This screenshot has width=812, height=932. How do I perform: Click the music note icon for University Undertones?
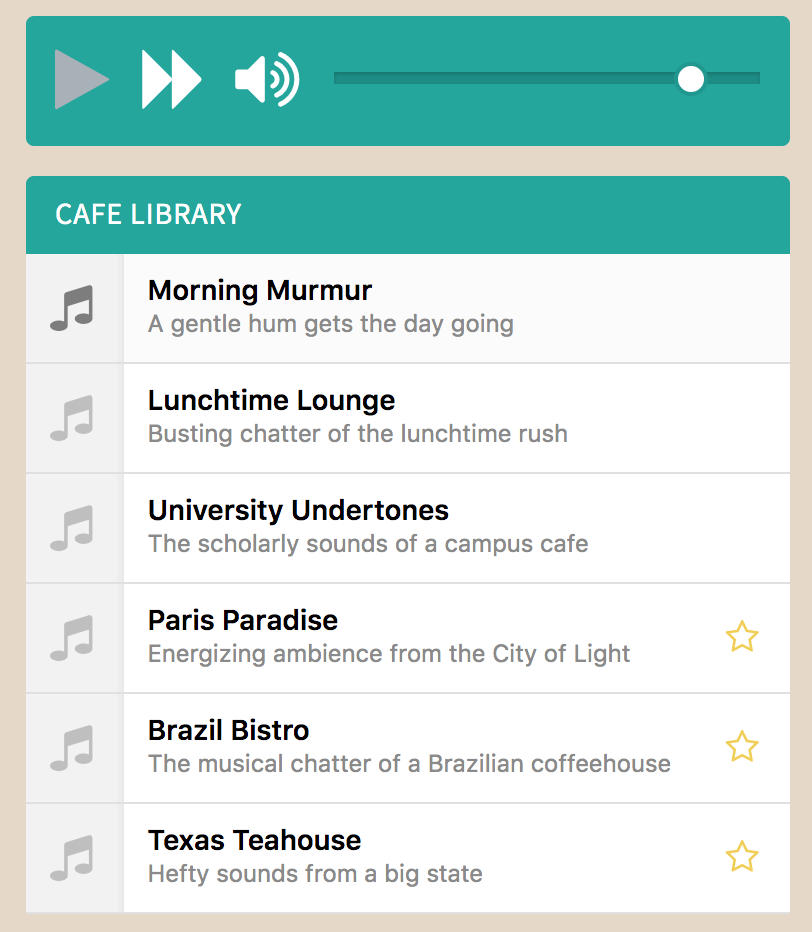(x=74, y=528)
